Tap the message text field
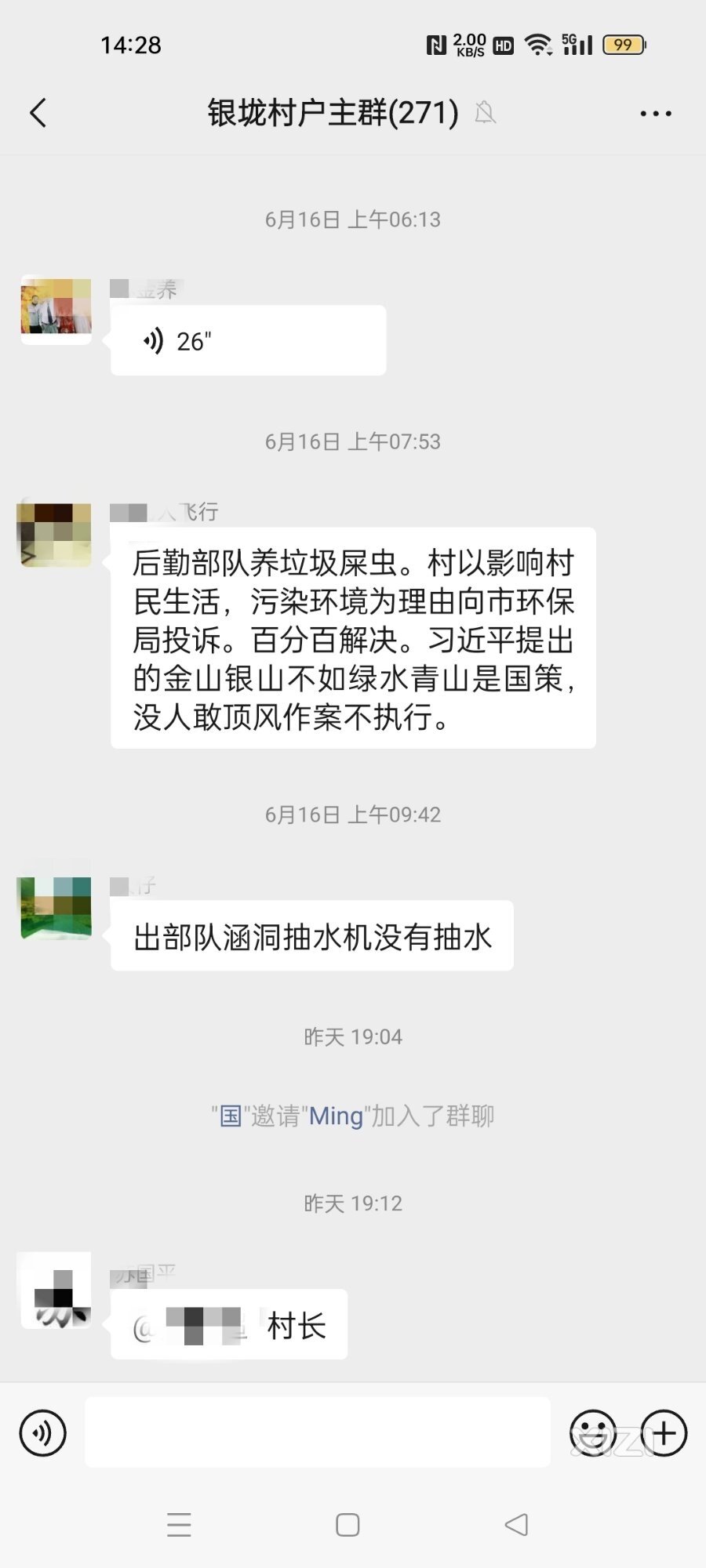 (318, 1432)
